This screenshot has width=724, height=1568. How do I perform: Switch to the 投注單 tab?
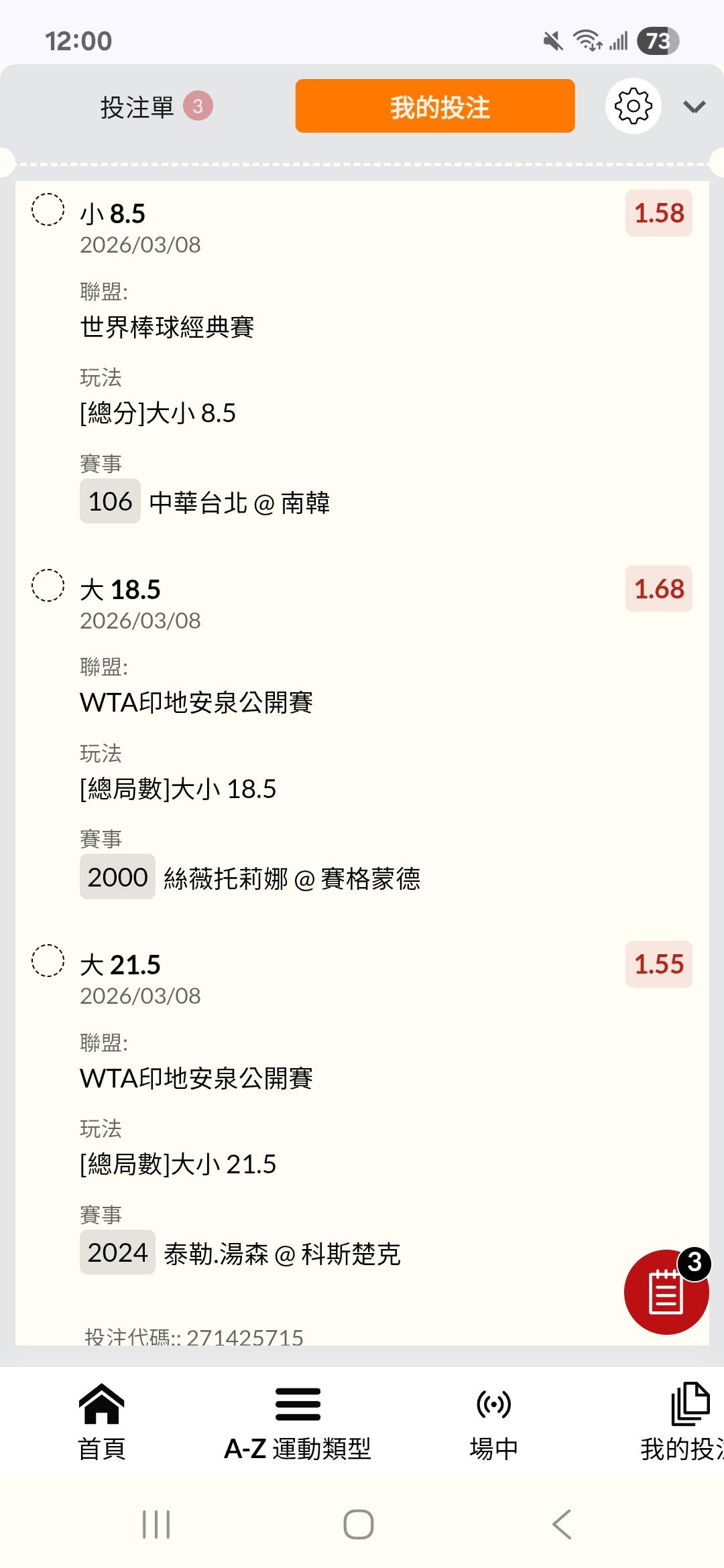click(x=156, y=107)
